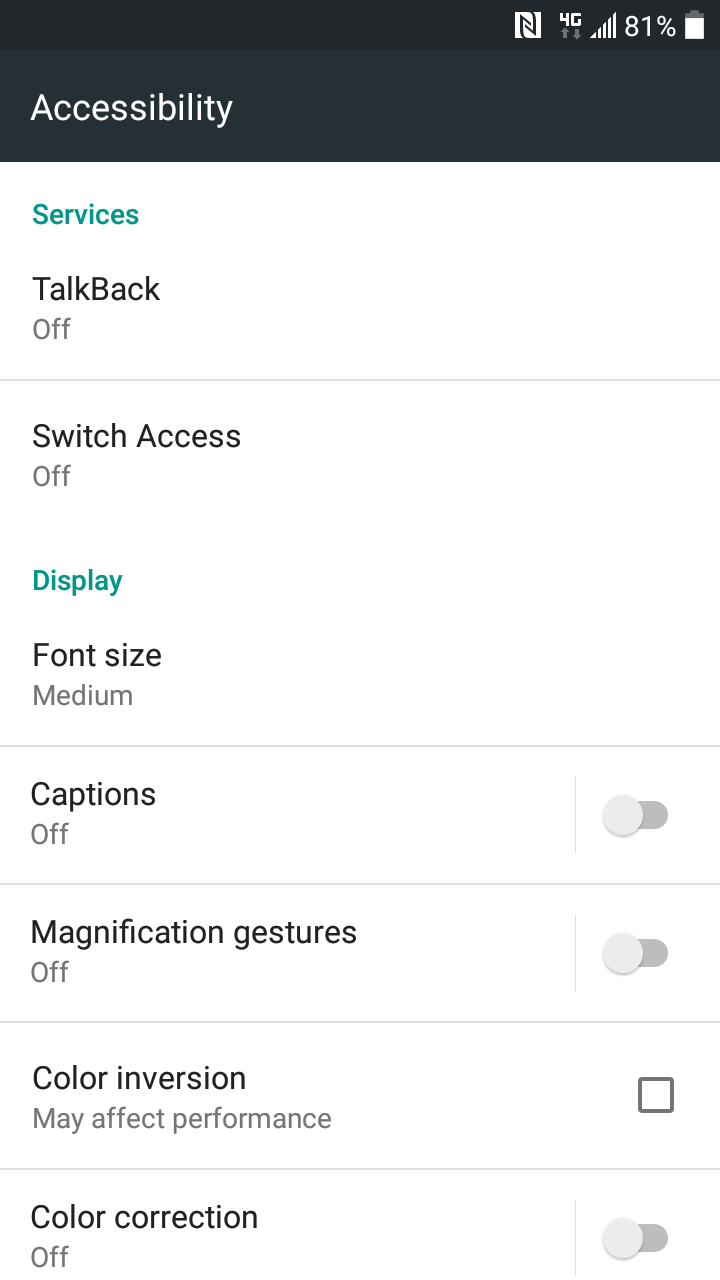Check the Color inversion checkbox
Screen dimensions: 720x1280
[656, 1095]
